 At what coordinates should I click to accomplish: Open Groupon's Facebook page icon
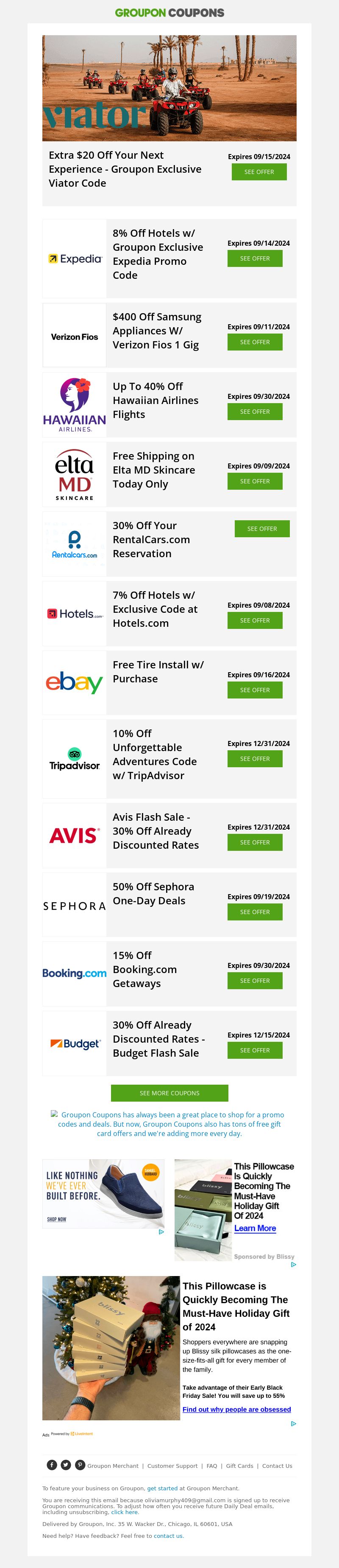(52, 1464)
